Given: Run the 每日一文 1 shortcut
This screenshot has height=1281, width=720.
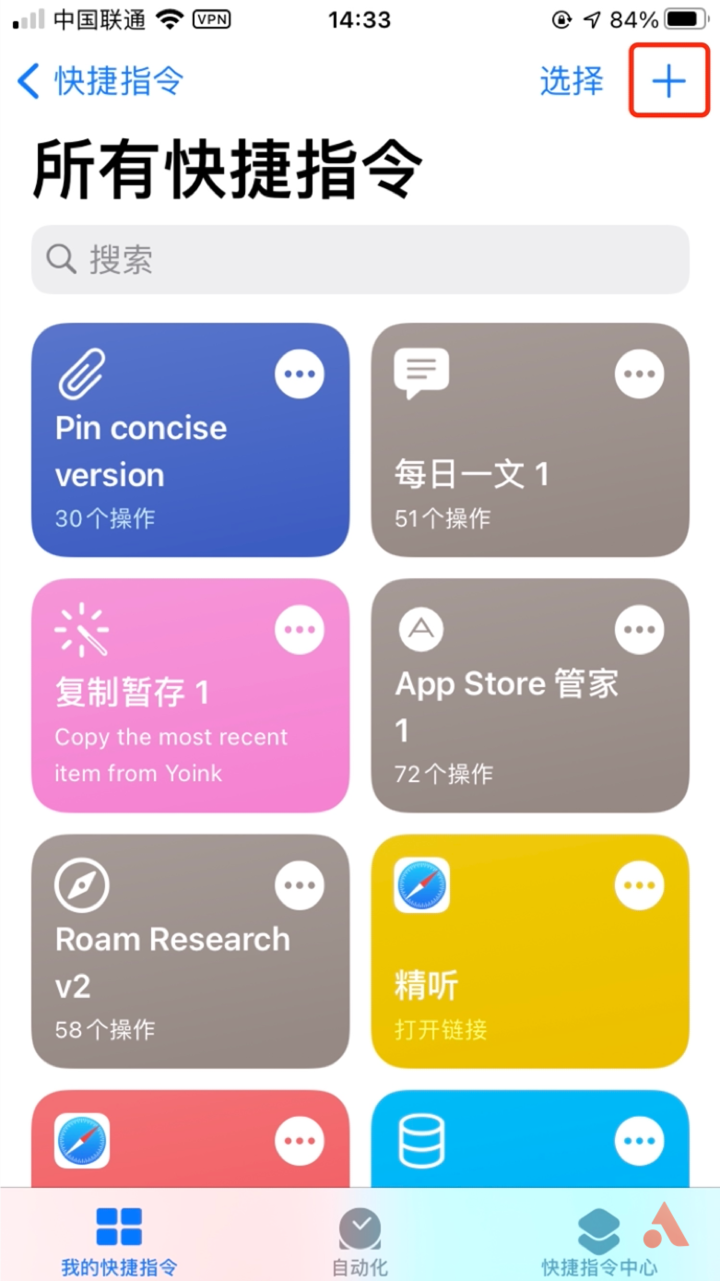Looking at the screenshot, I should pyautogui.click(x=530, y=440).
